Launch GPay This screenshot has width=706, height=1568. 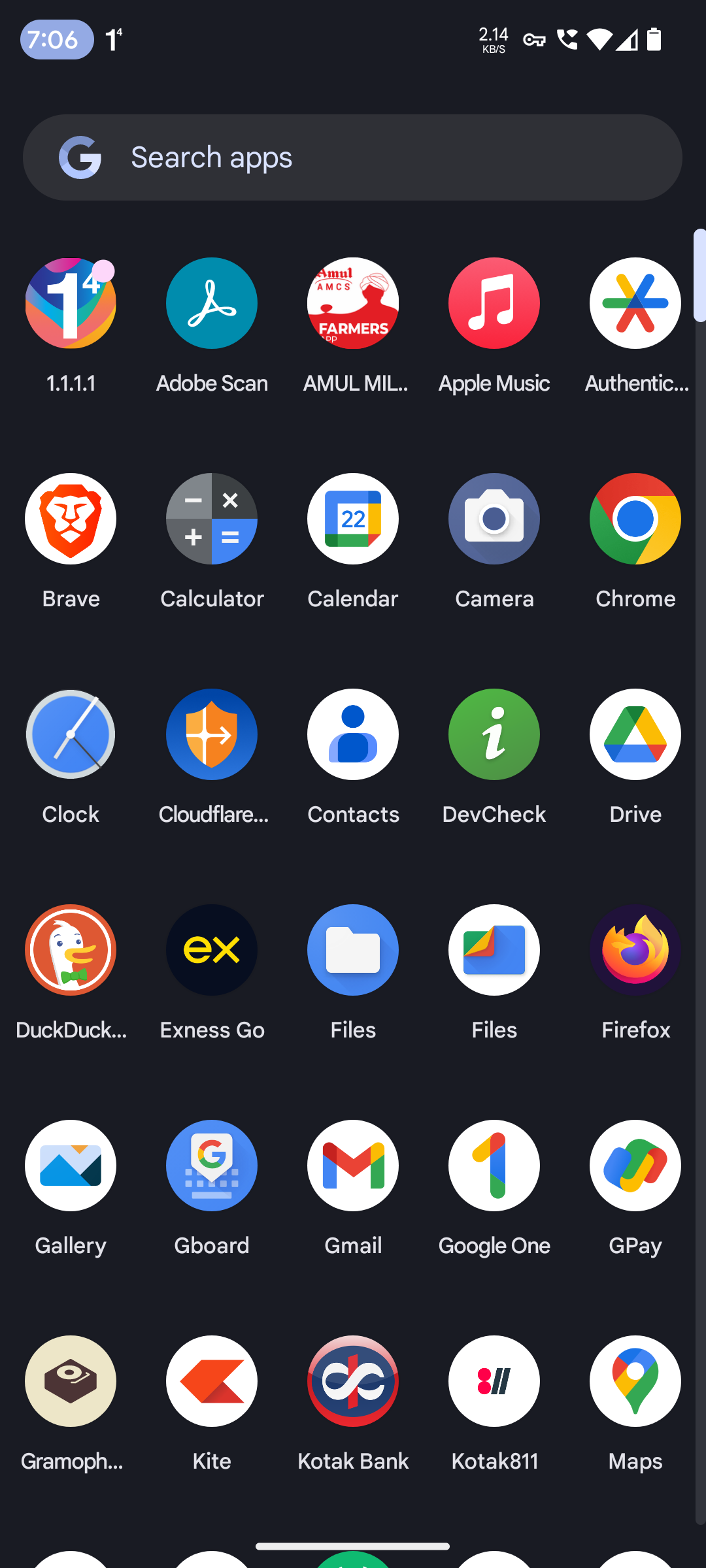[635, 1166]
